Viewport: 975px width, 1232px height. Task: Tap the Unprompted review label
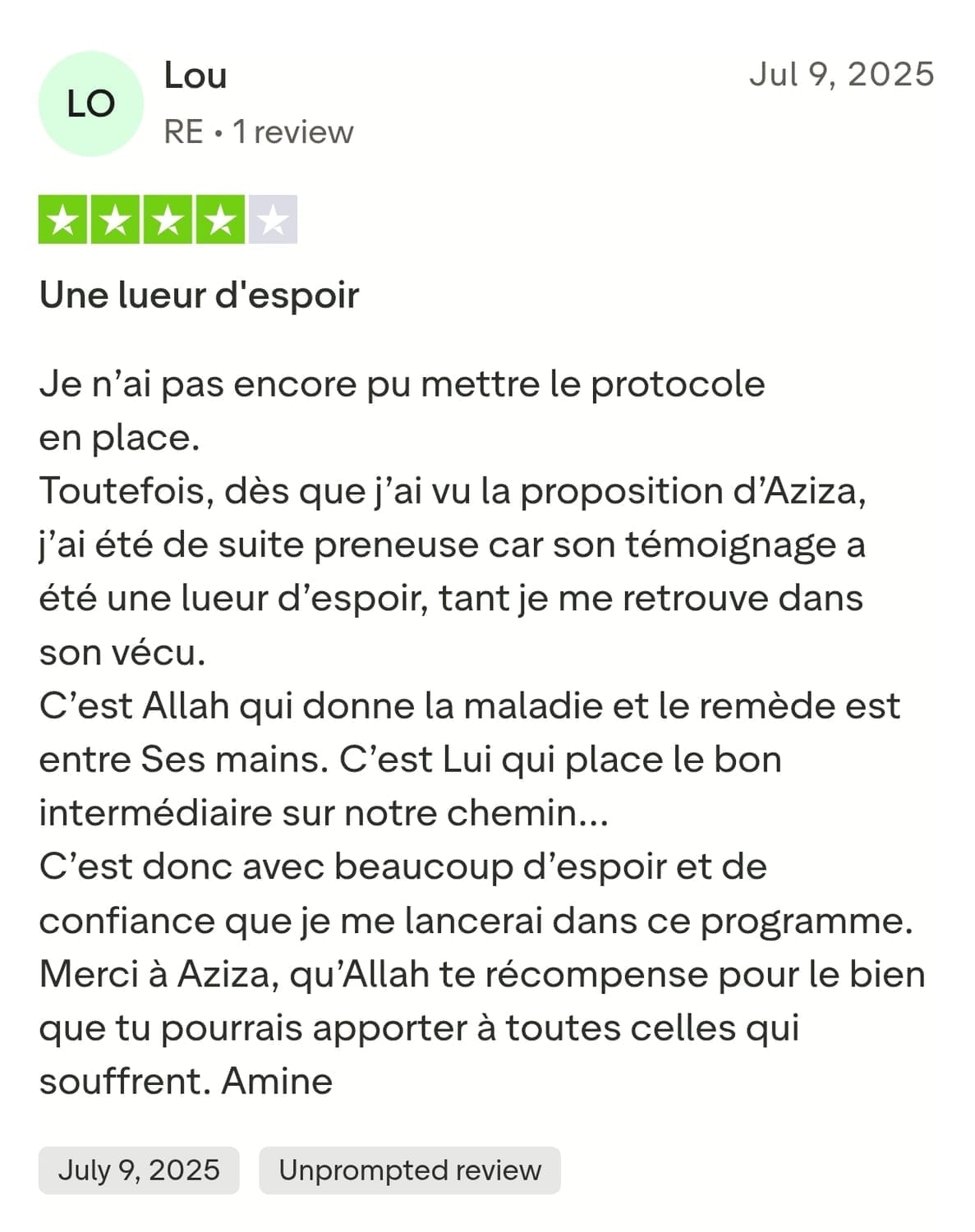click(x=409, y=1170)
